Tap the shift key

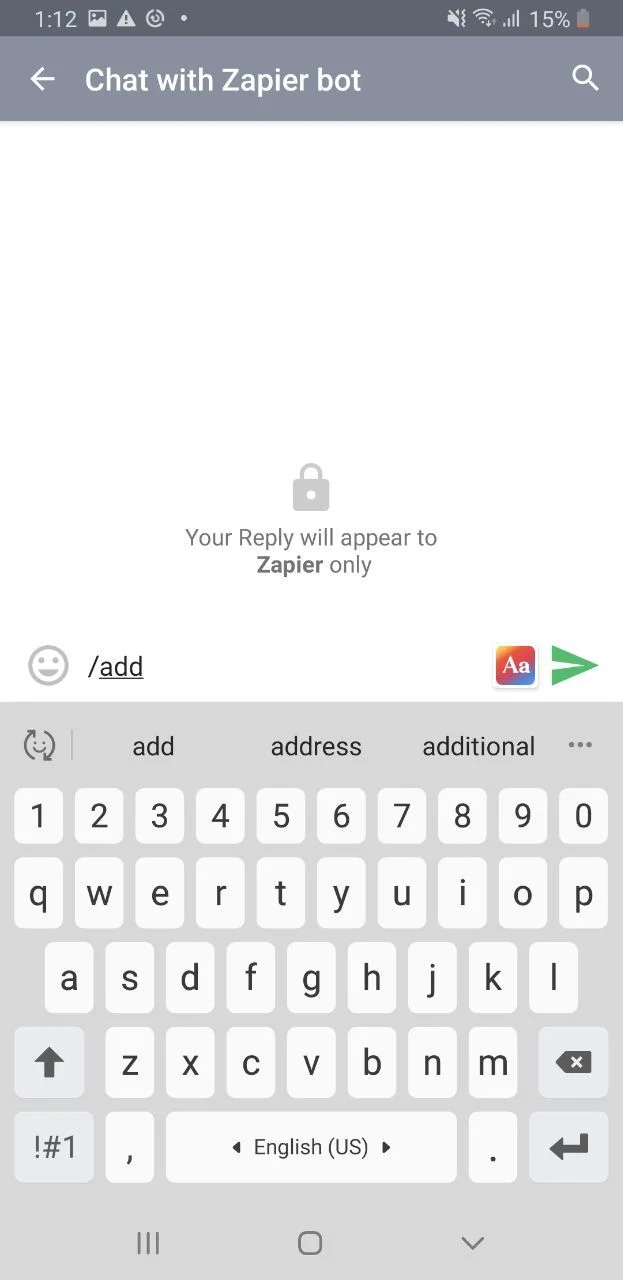click(x=49, y=1062)
